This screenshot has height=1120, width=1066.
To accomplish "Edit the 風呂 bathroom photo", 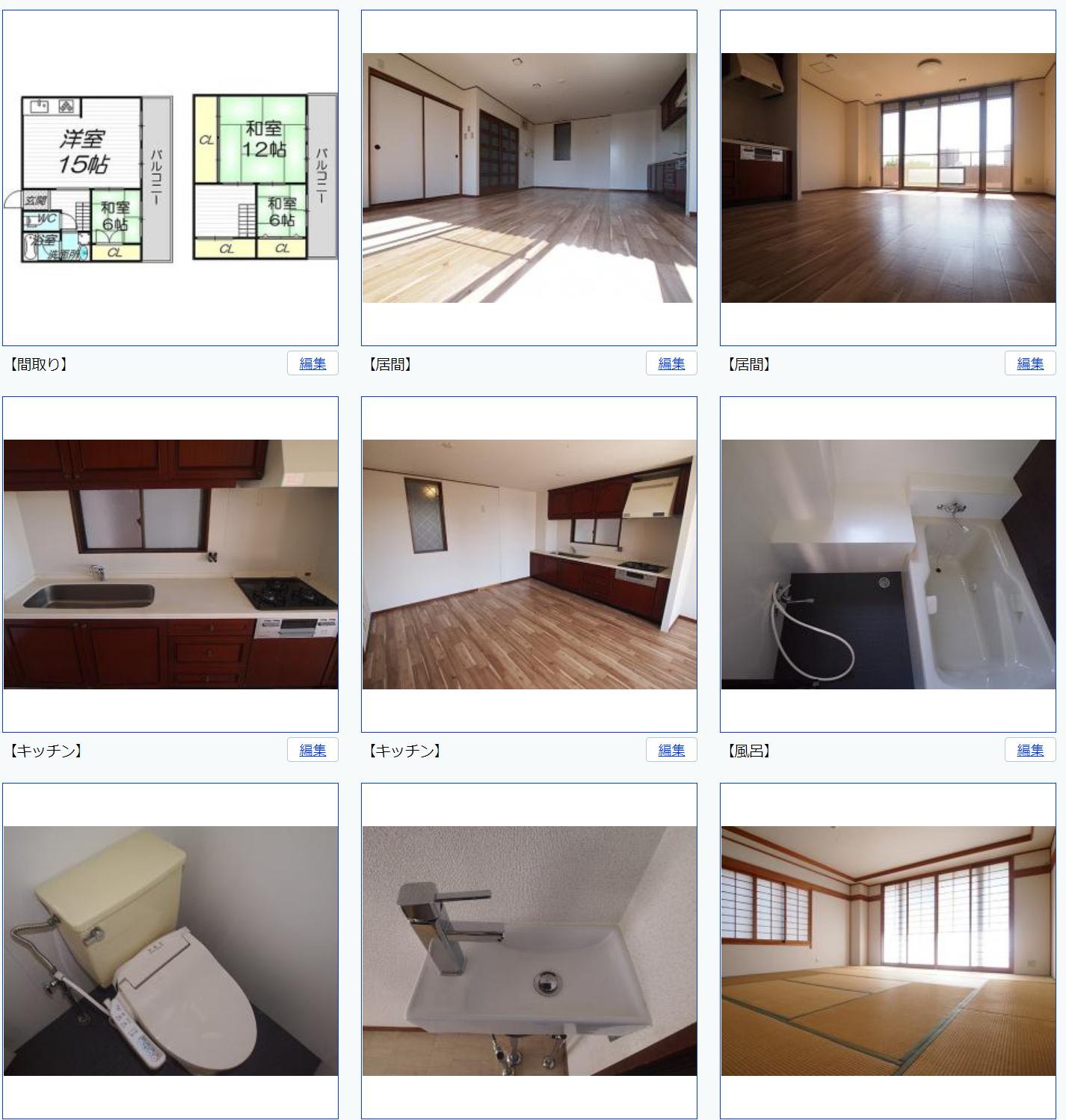I will [x=1029, y=750].
